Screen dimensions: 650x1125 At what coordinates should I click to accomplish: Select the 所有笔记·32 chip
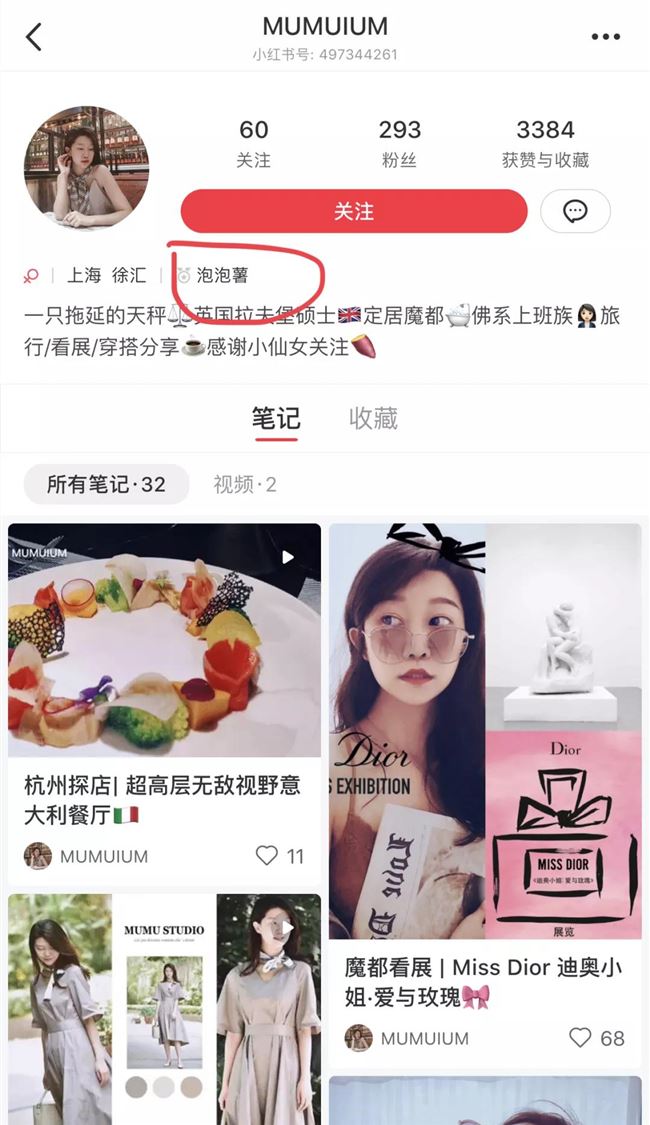[x=106, y=485]
